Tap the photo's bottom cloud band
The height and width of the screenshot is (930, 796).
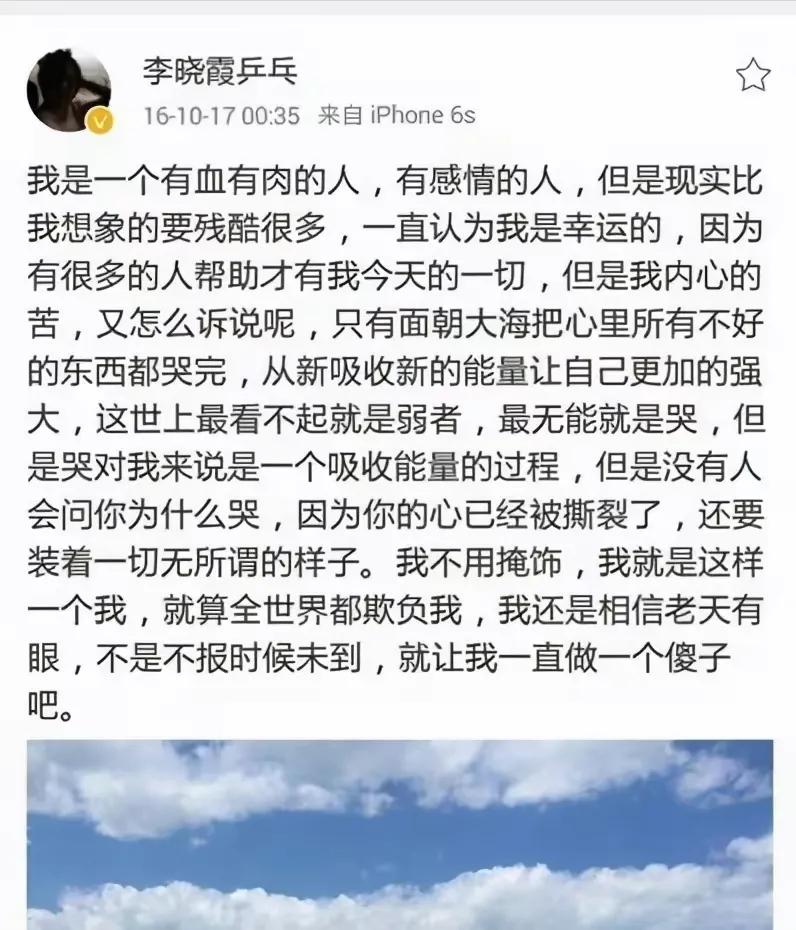[400, 910]
